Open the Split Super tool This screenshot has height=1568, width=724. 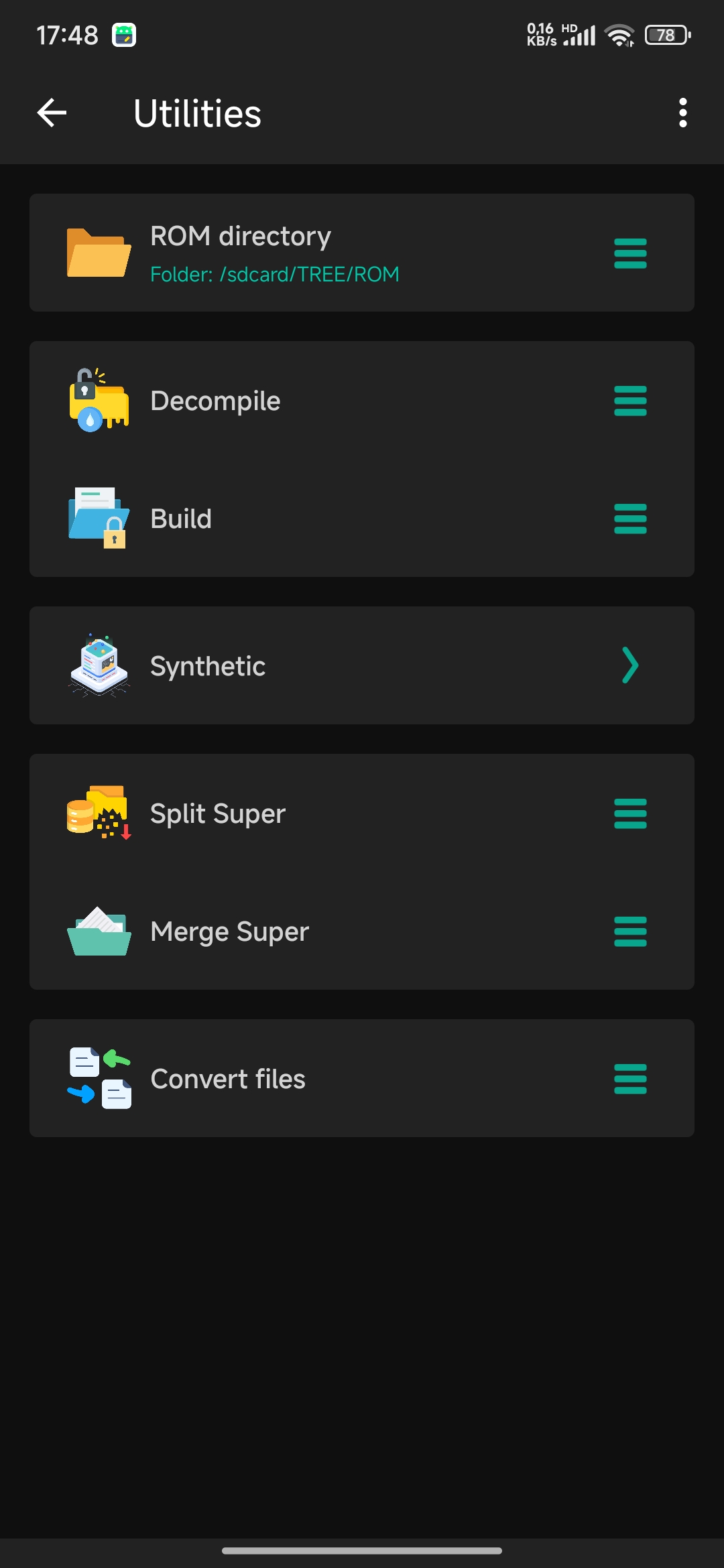[362, 813]
